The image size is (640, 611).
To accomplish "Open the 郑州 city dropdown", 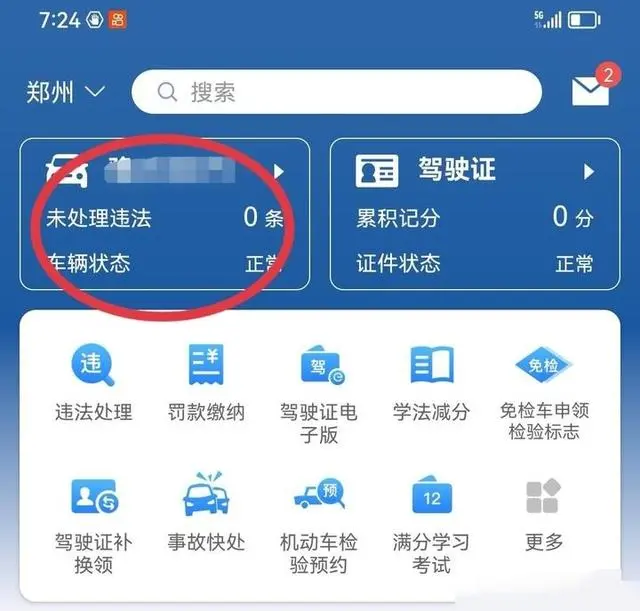I will tap(65, 92).
